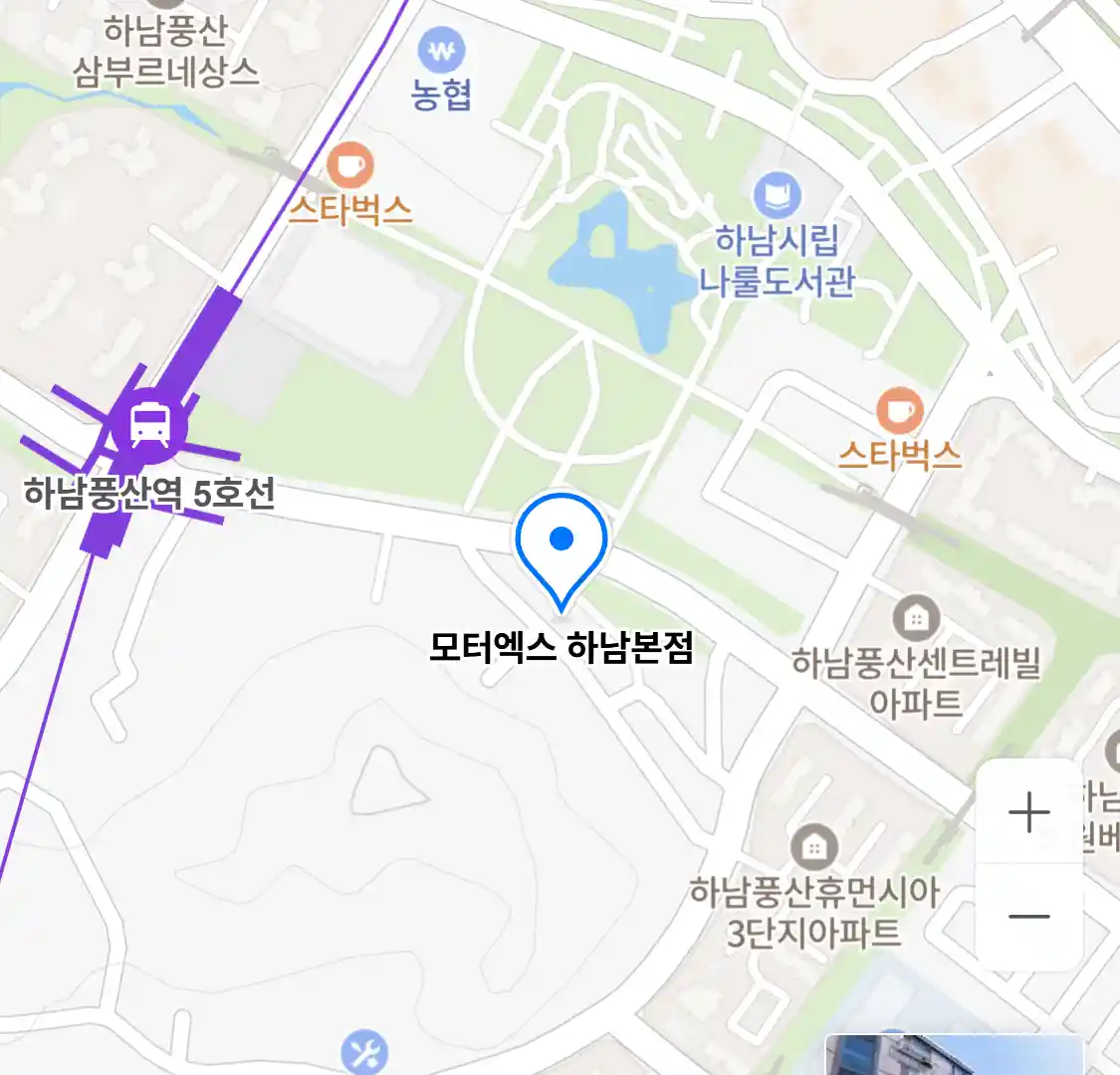Open 하남풍산휴먼시아 3단지아파트 marker
The height and width of the screenshot is (1075, 1120).
(814, 847)
